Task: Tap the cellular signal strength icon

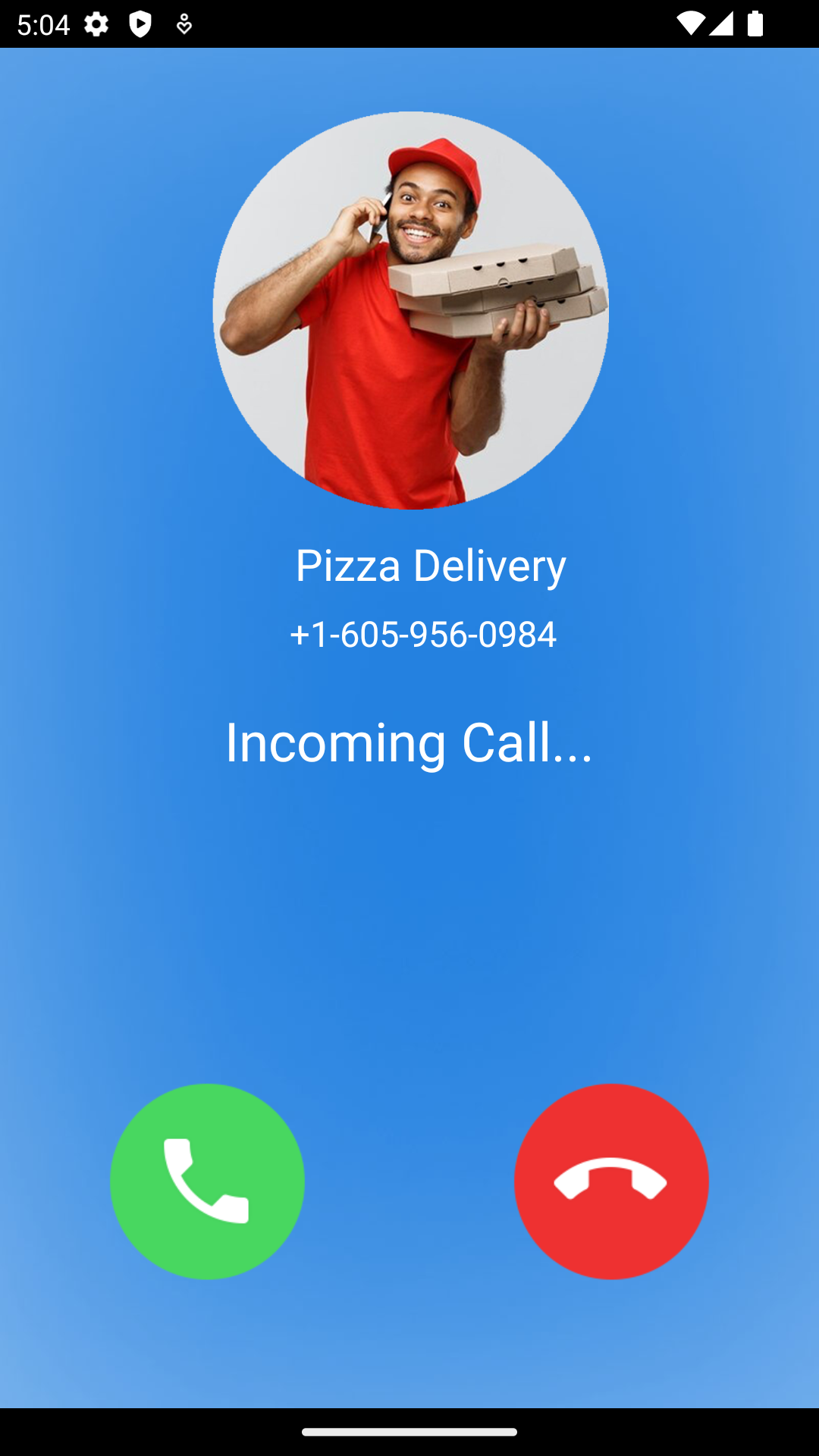Action: [720, 24]
